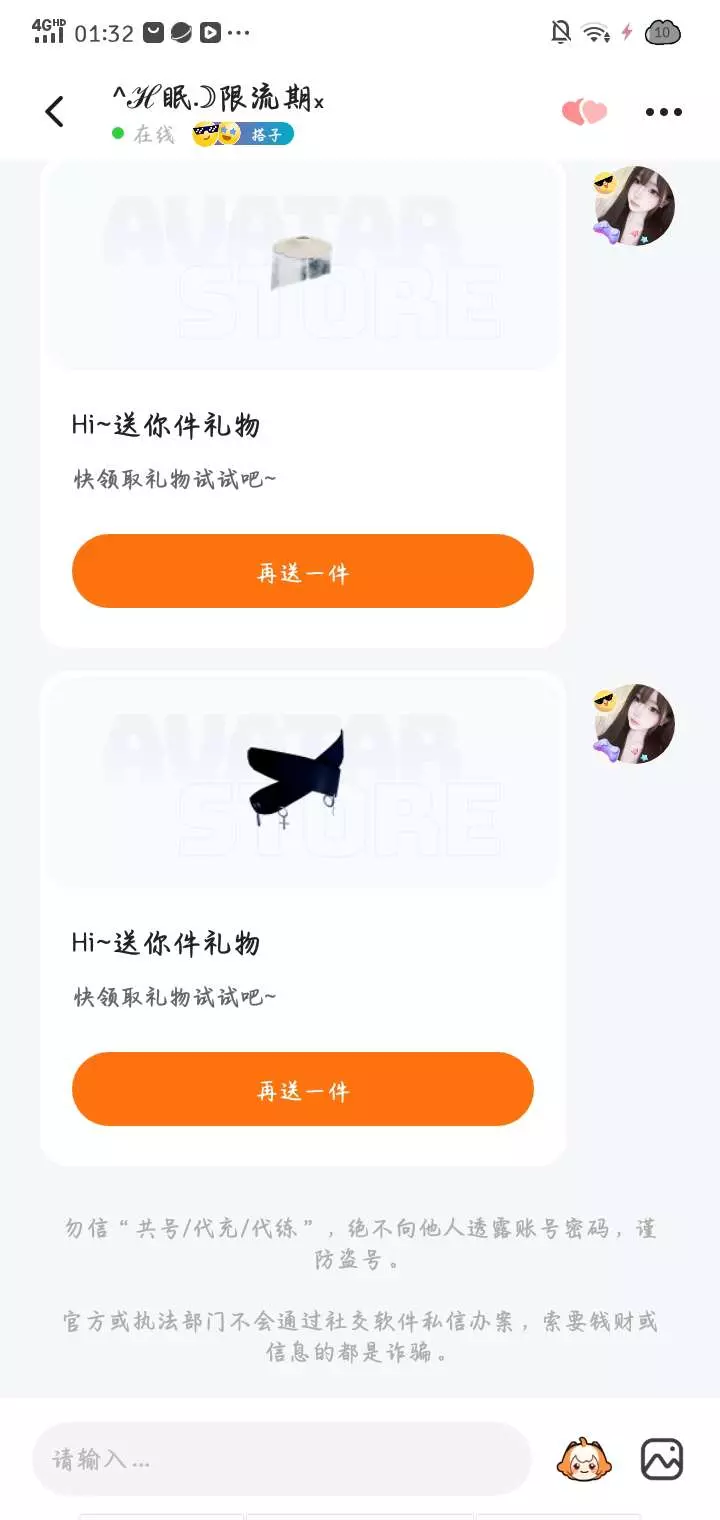
Task: Tap 再送一件 under the white hat gift
Action: [x=303, y=571]
